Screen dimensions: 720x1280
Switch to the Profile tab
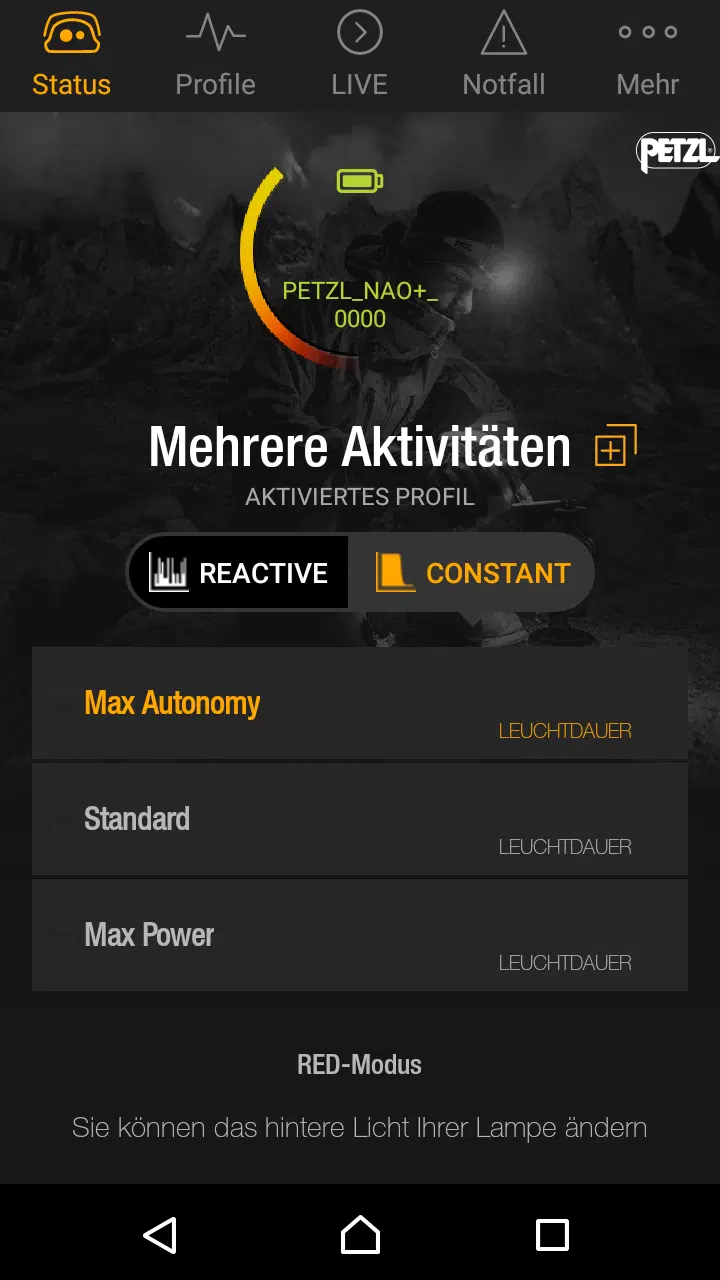click(x=215, y=56)
